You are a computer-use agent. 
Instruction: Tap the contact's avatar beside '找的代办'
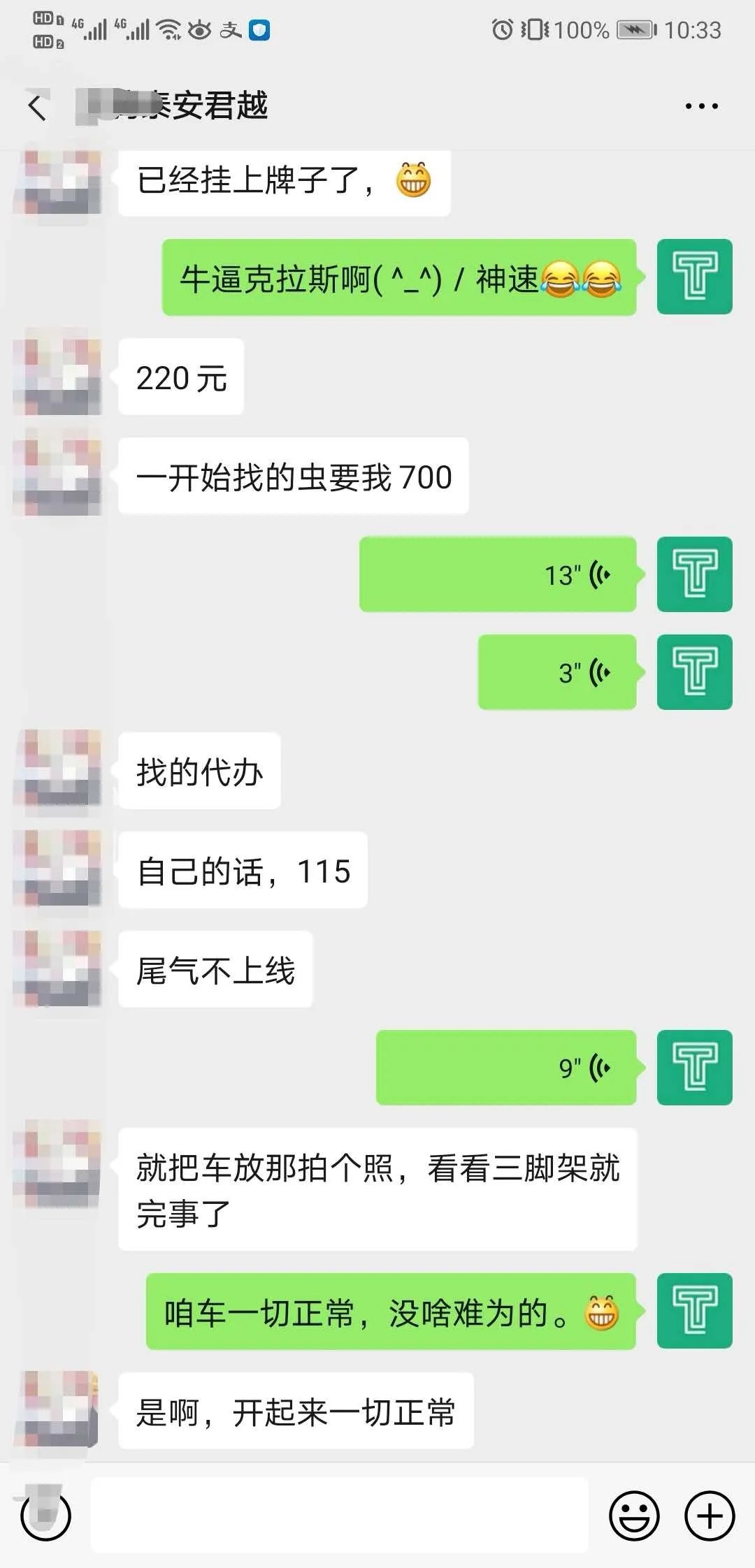tap(59, 771)
